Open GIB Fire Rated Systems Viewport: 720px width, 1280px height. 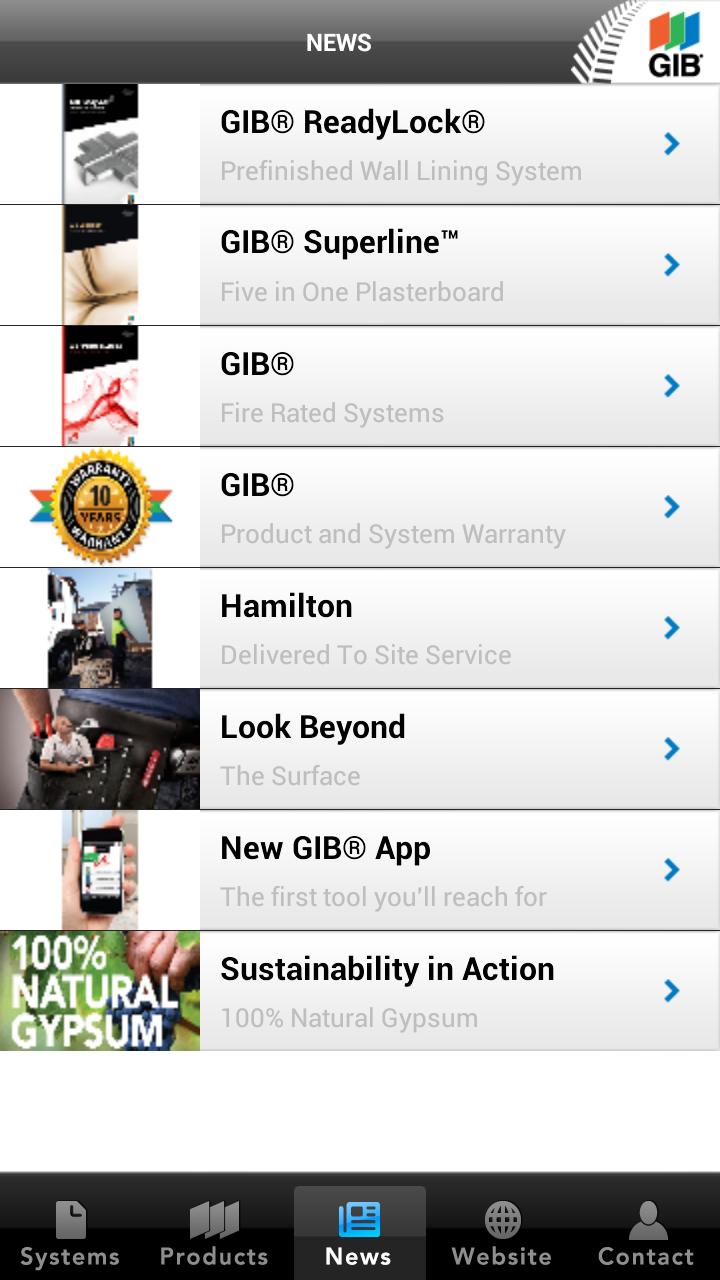coord(400,387)
